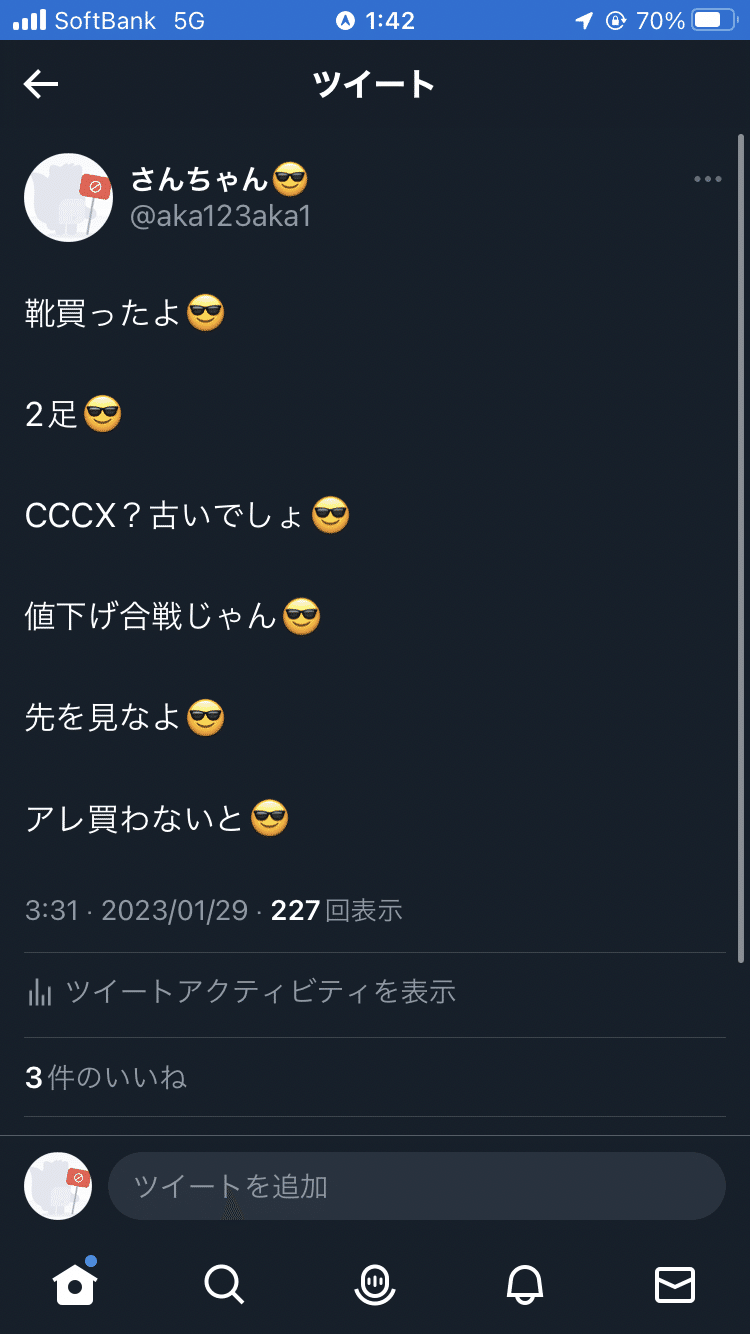
Task: Check the 70% battery indicator
Action: click(x=661, y=19)
